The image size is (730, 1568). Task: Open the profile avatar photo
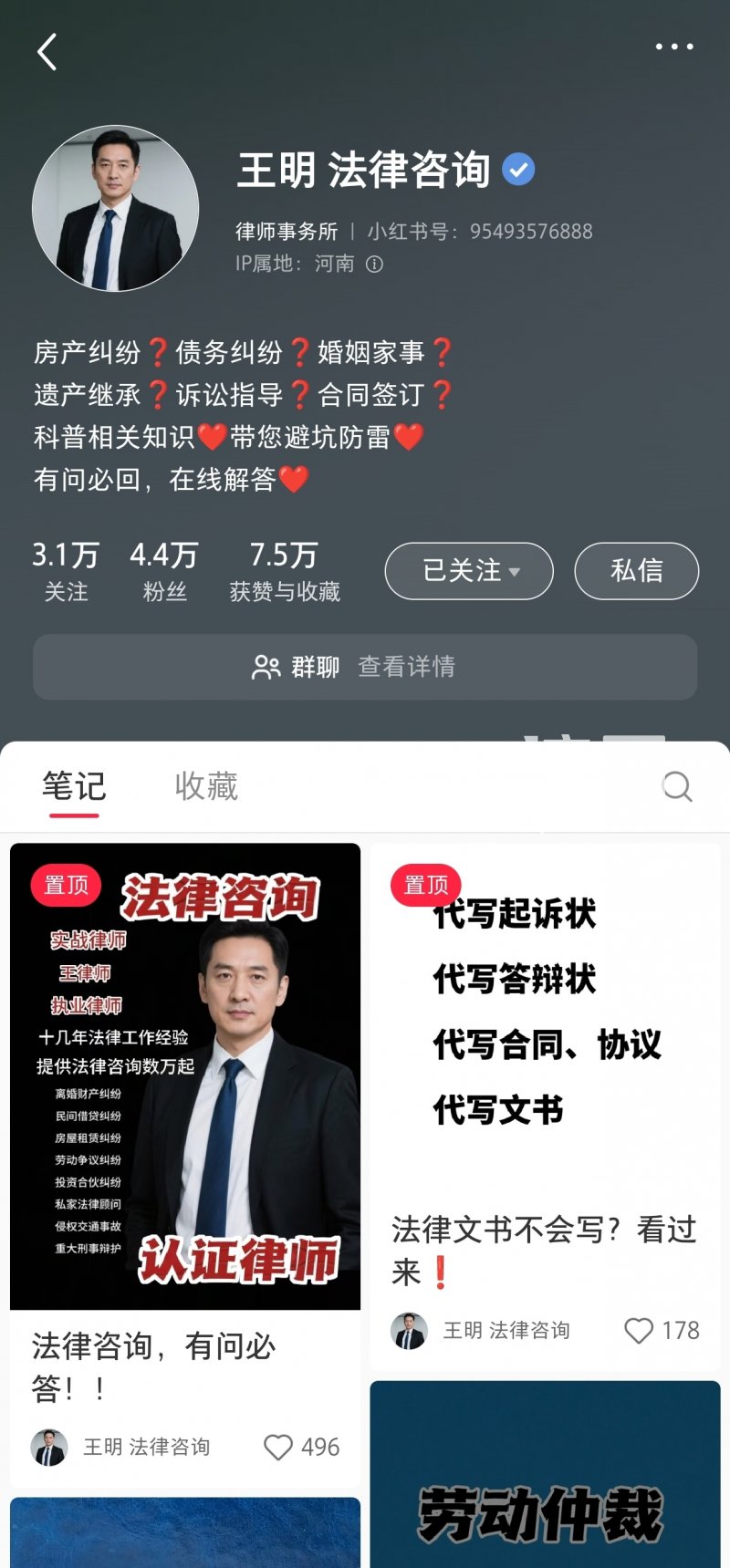(115, 209)
